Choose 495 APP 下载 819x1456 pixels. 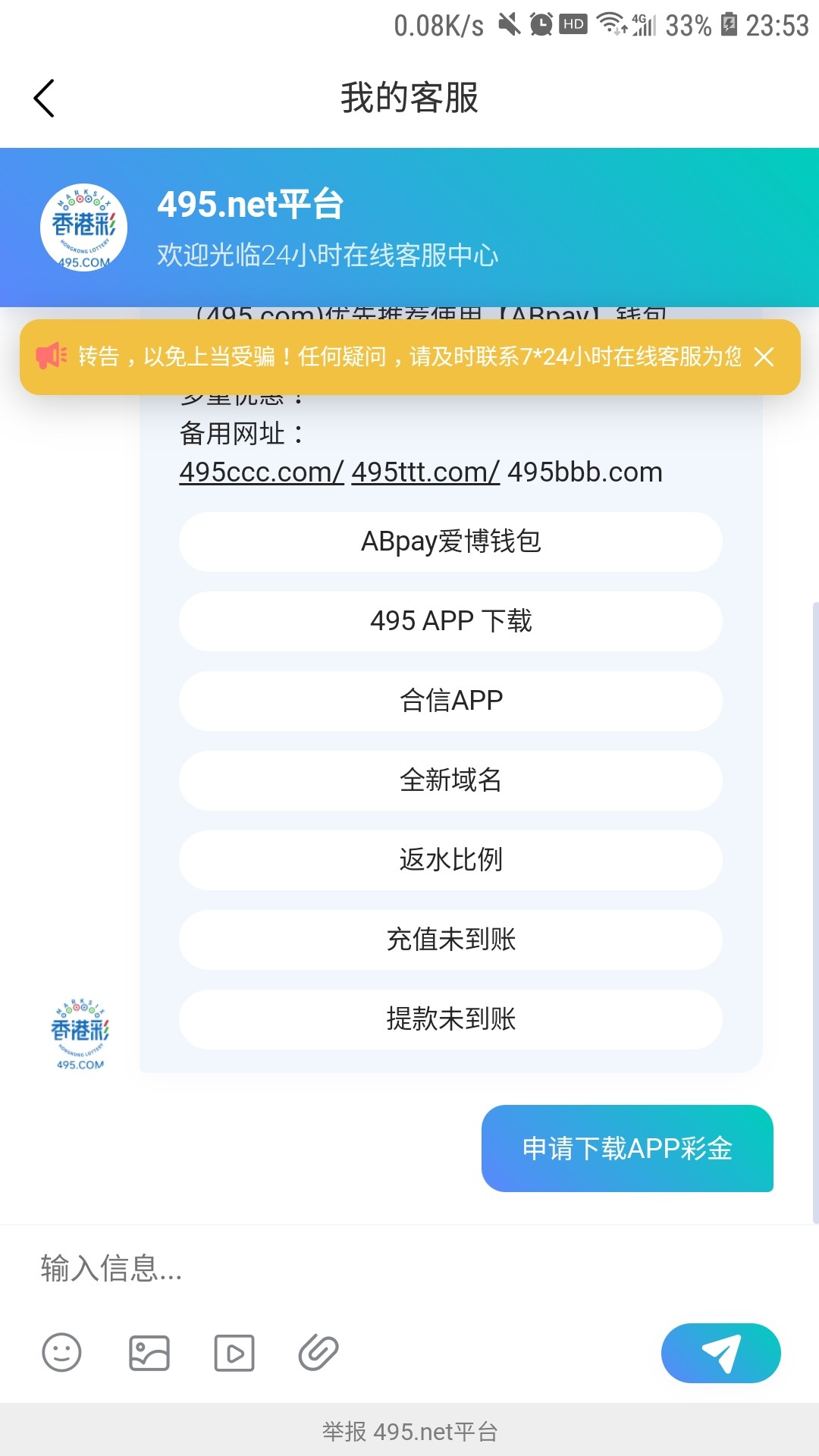[450, 621]
